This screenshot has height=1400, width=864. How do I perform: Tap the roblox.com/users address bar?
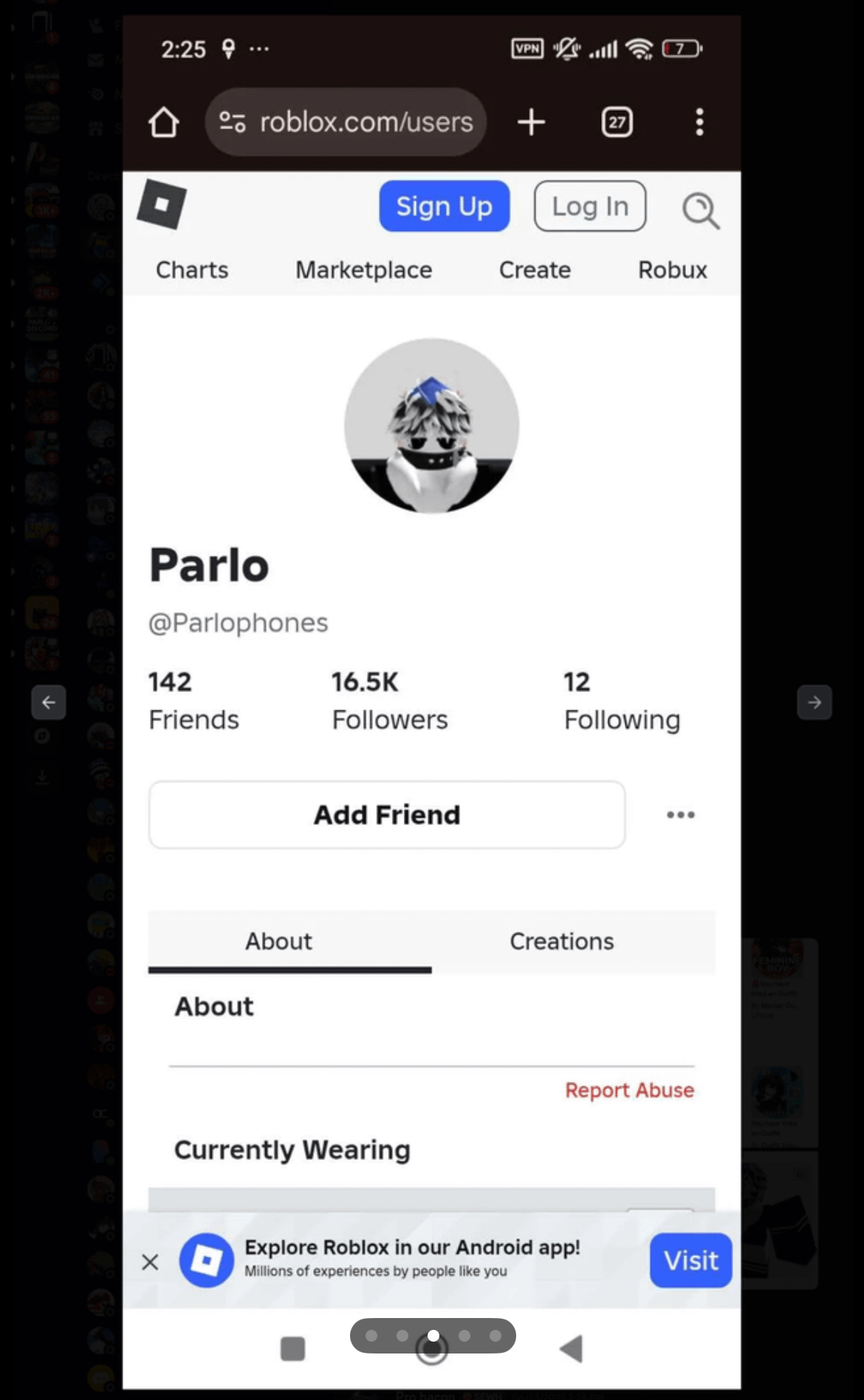(x=347, y=122)
